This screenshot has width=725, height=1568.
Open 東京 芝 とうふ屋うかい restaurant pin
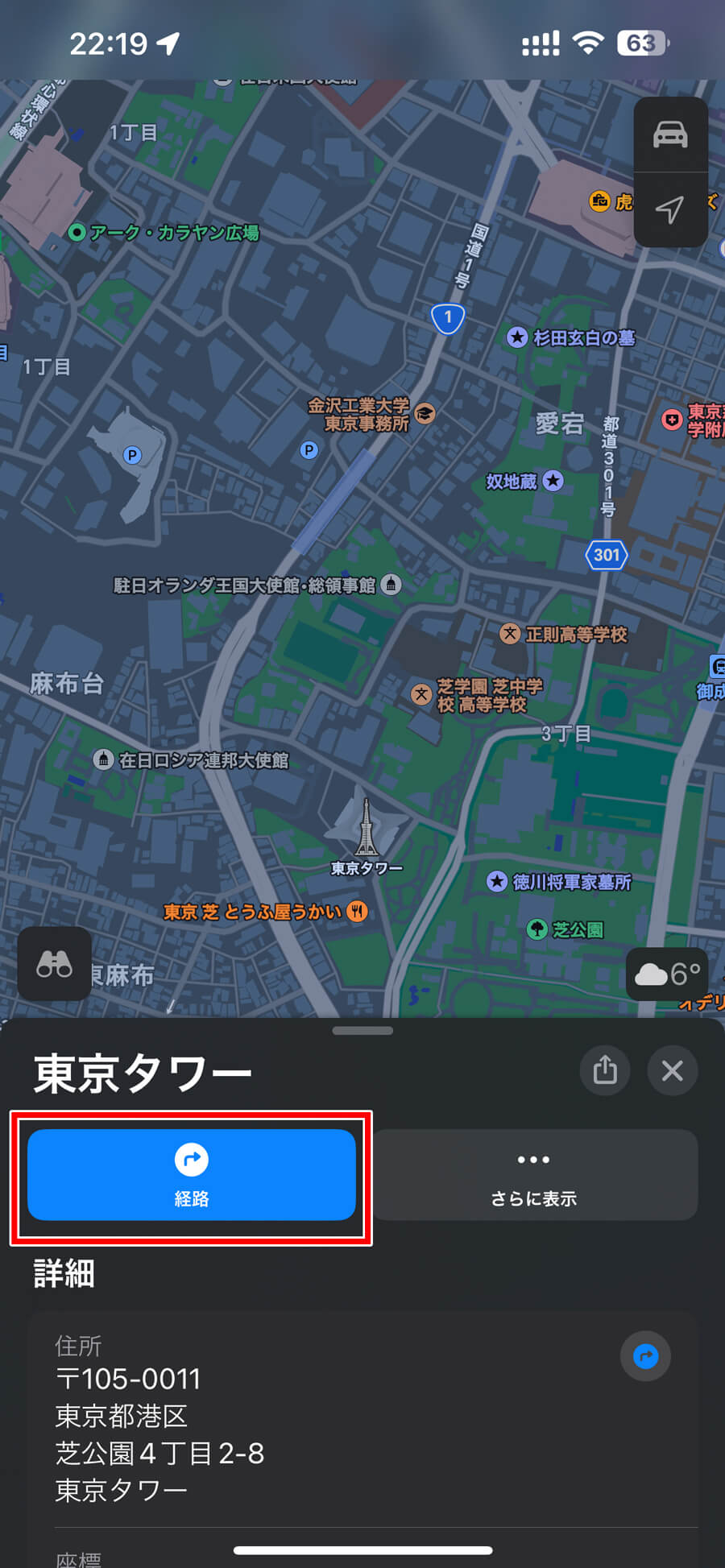tap(265, 912)
